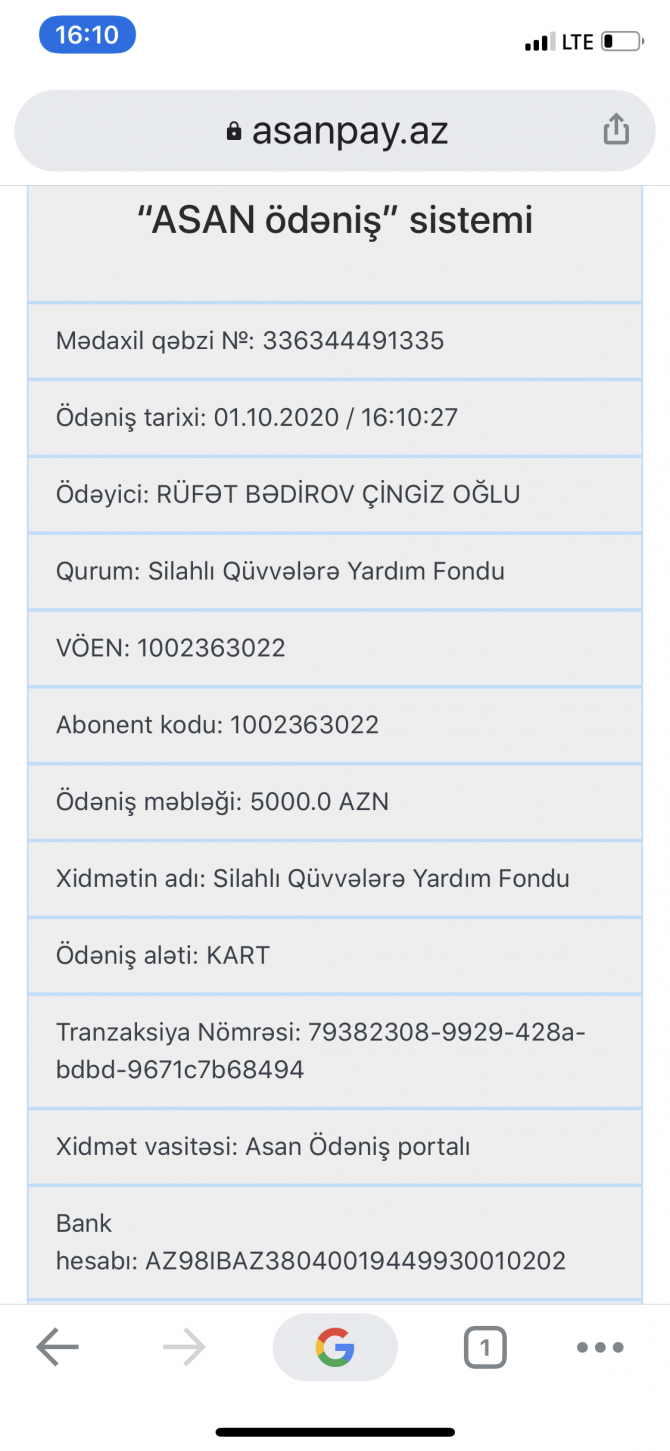Open Google search from the bottom toolbar

coord(335,1348)
